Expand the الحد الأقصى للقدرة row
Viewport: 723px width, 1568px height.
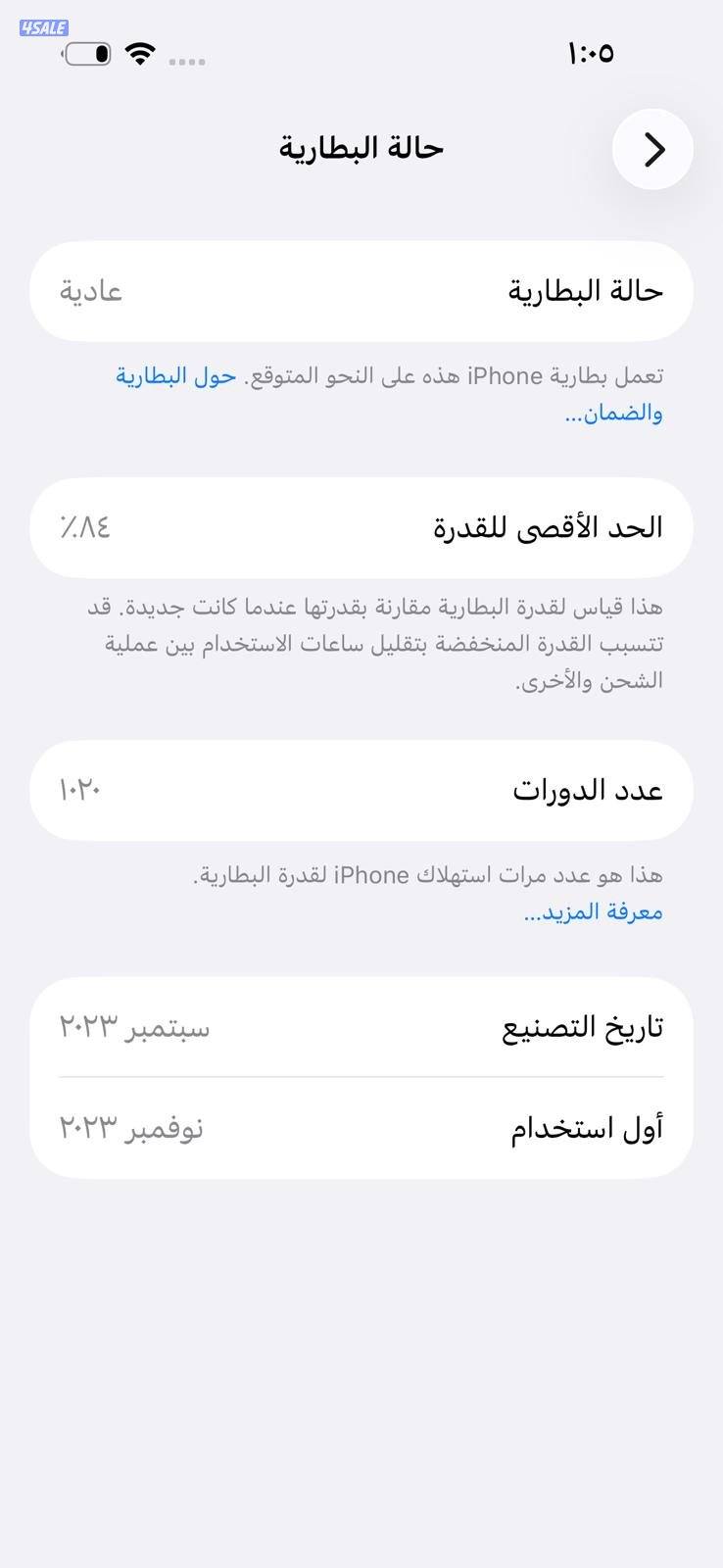pos(361,527)
